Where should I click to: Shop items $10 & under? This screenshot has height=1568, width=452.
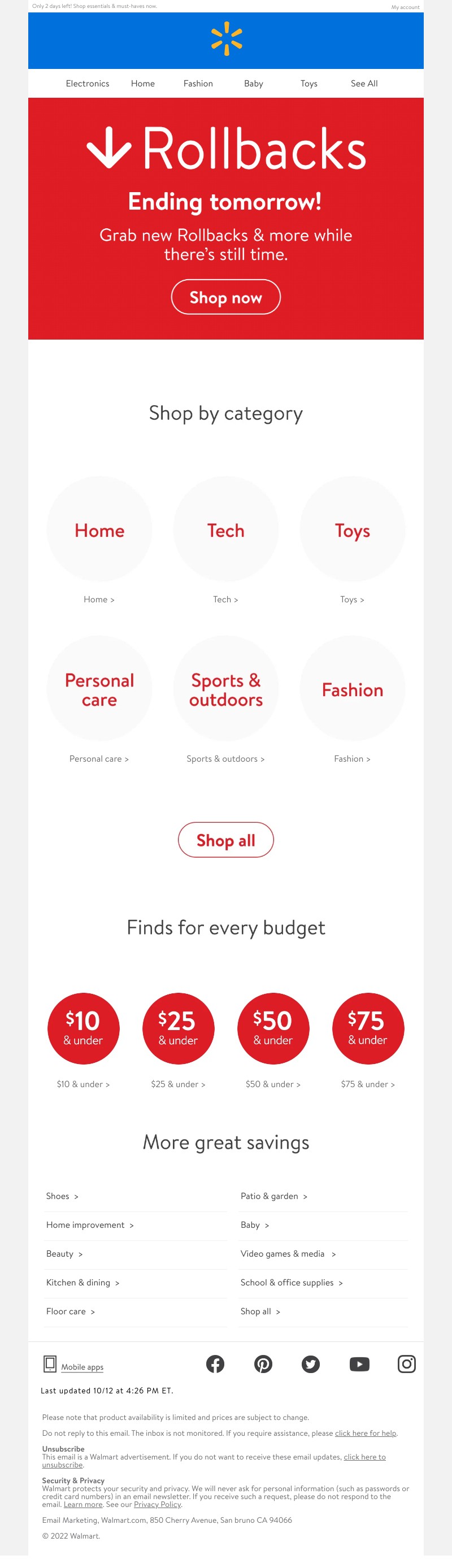pos(84,1028)
